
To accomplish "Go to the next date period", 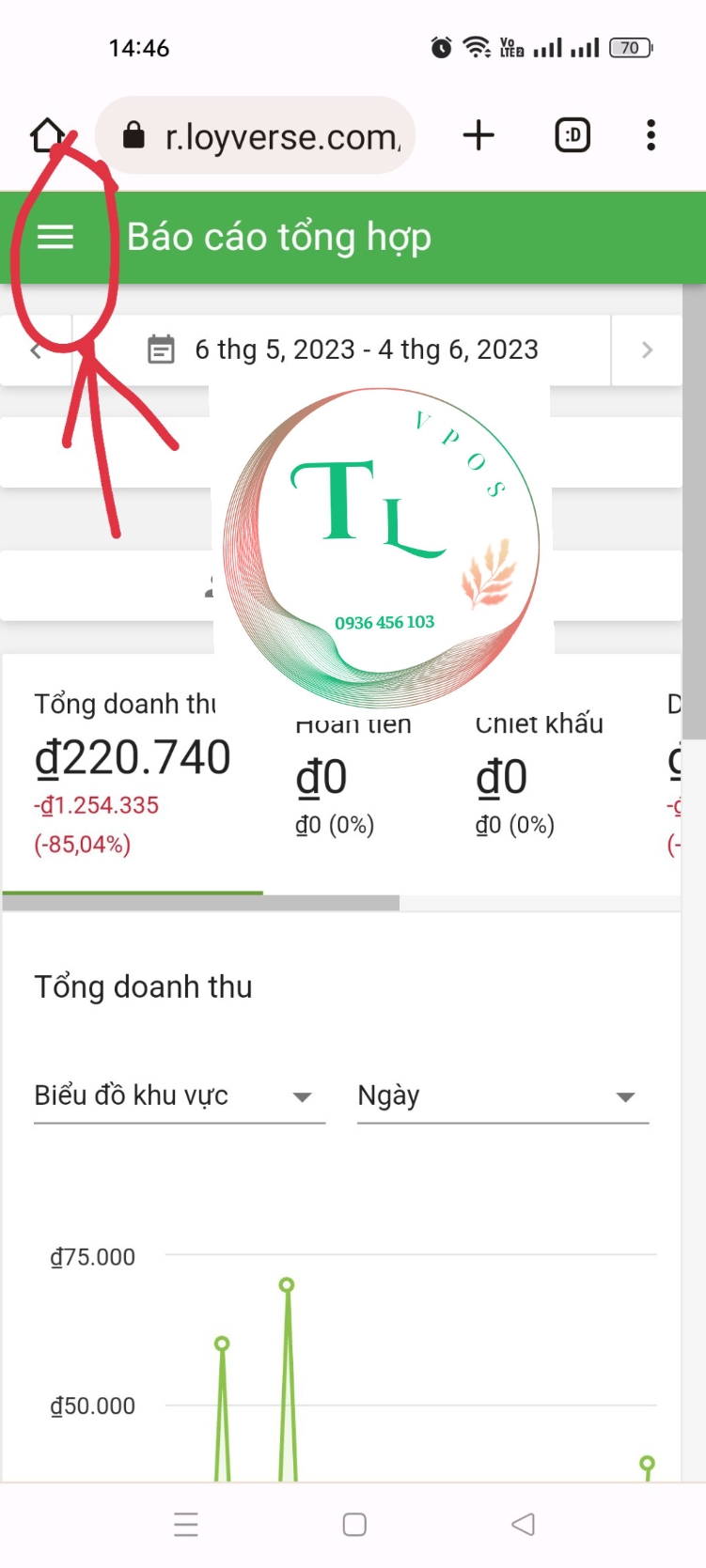I will (x=647, y=350).
